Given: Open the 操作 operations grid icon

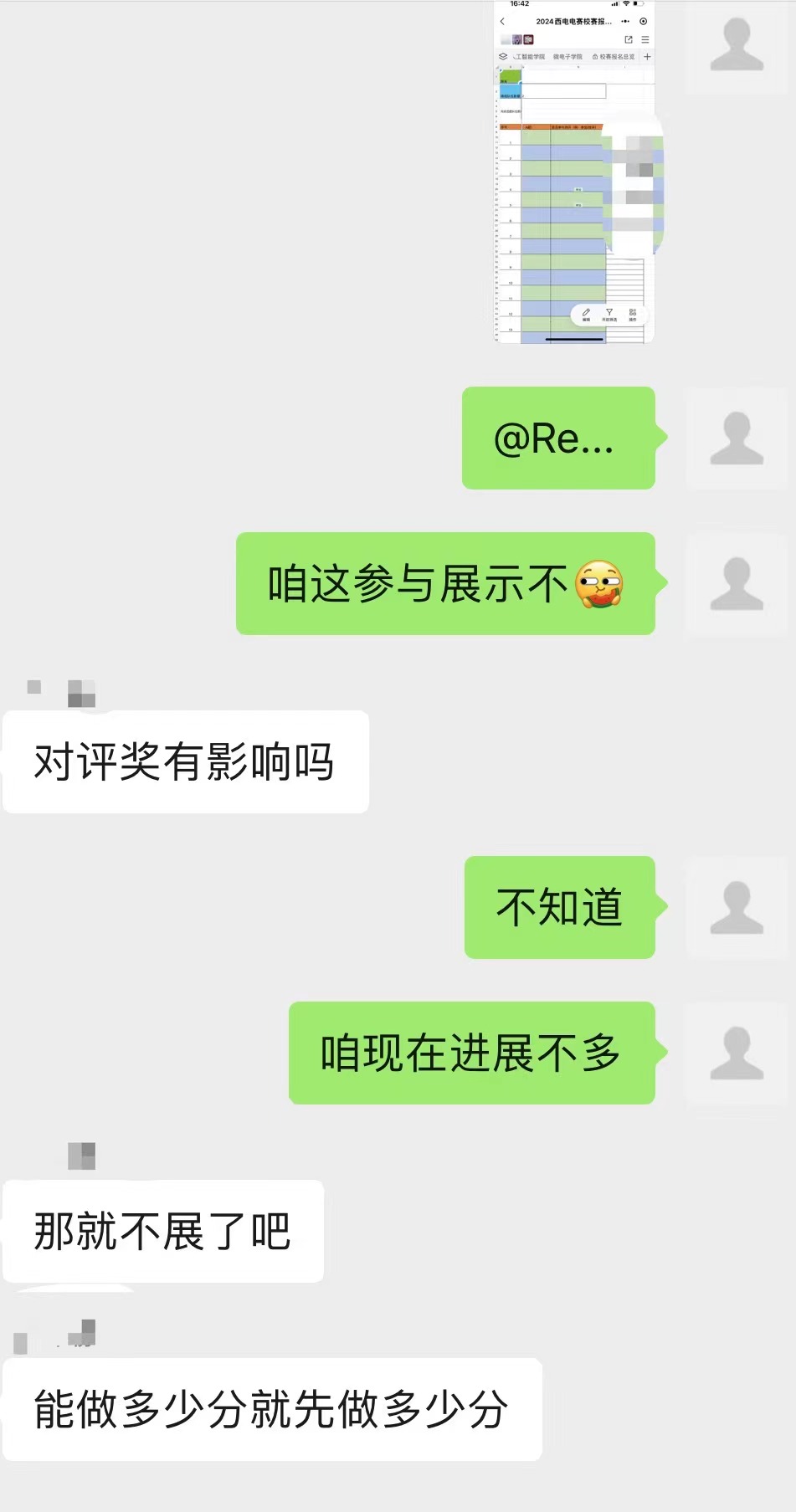Looking at the screenshot, I should 633,312.
